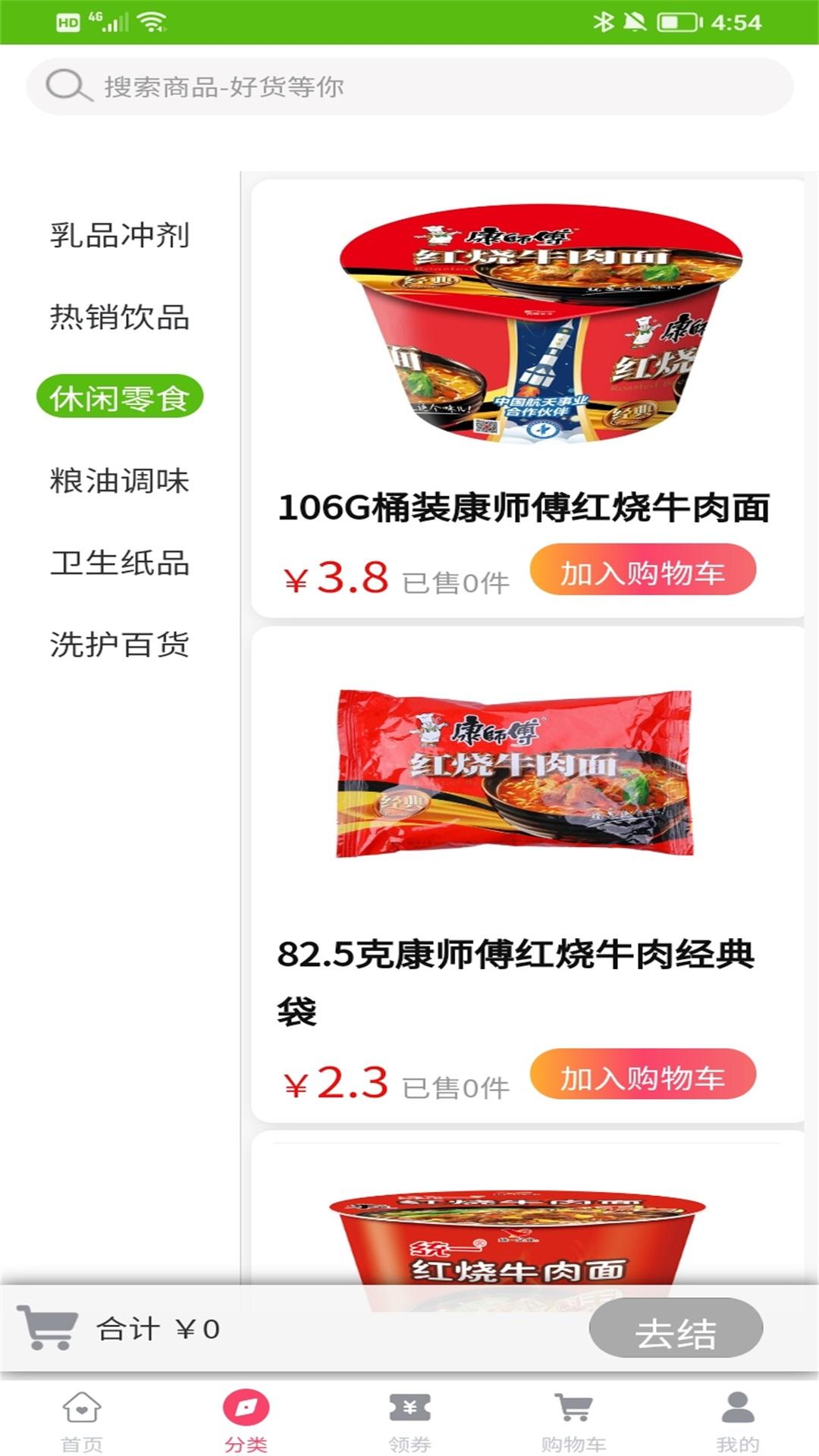
Task: Show the 洗护百货 category
Action: [x=120, y=645]
